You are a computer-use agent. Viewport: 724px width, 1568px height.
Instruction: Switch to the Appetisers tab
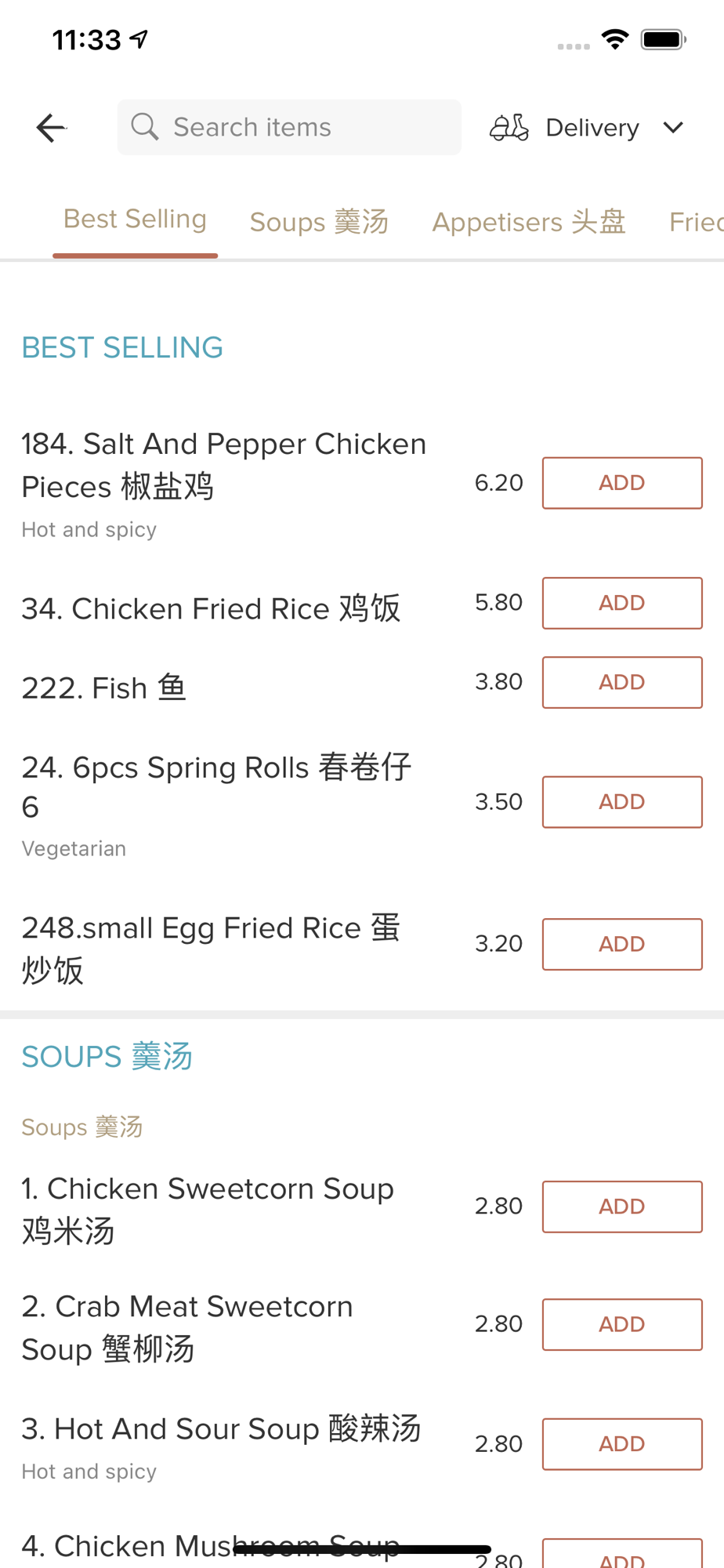(x=529, y=222)
